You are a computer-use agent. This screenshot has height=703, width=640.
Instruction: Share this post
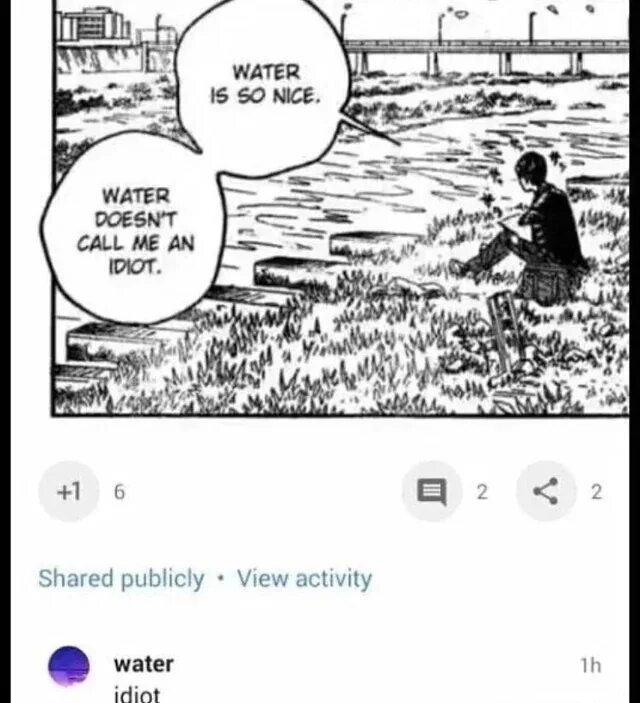(546, 491)
